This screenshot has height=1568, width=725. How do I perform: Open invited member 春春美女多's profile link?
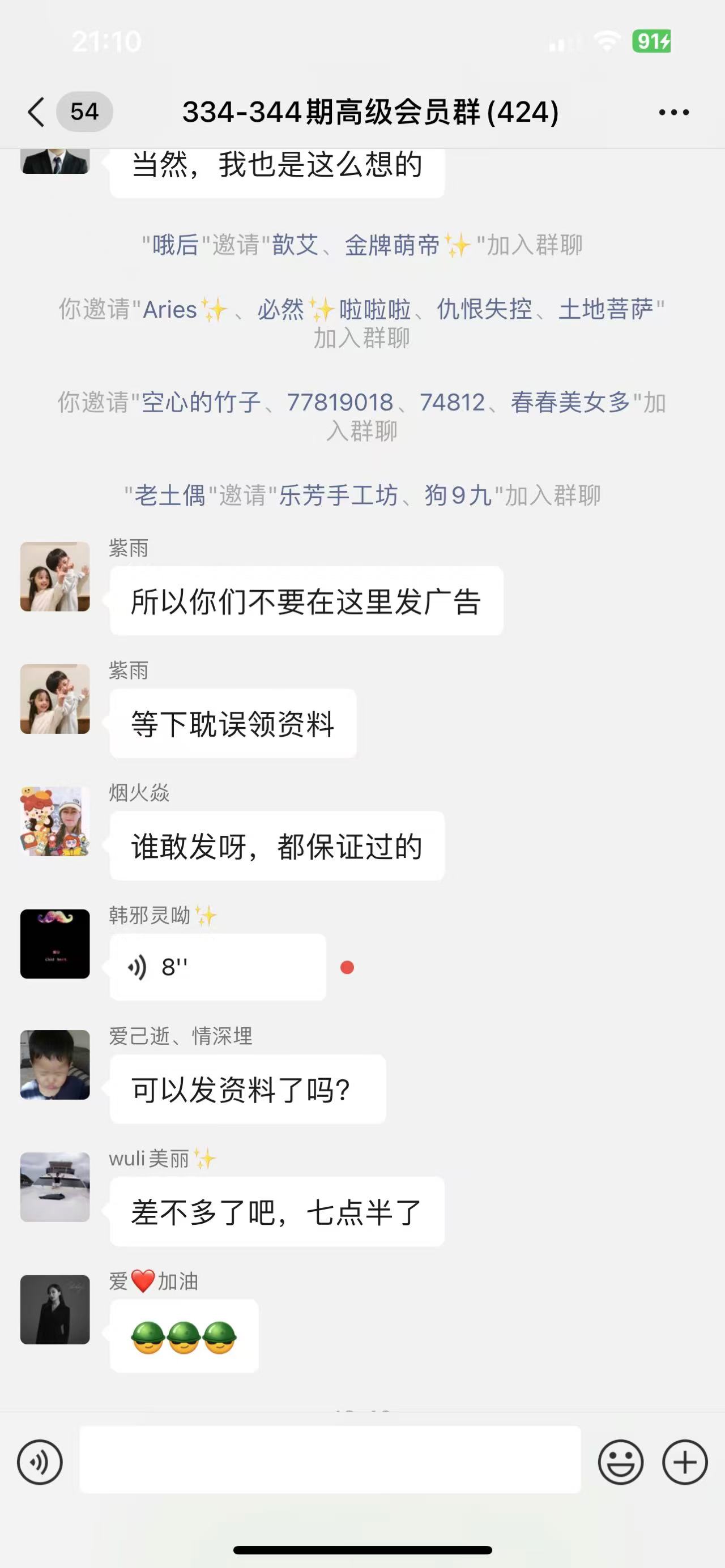point(570,403)
